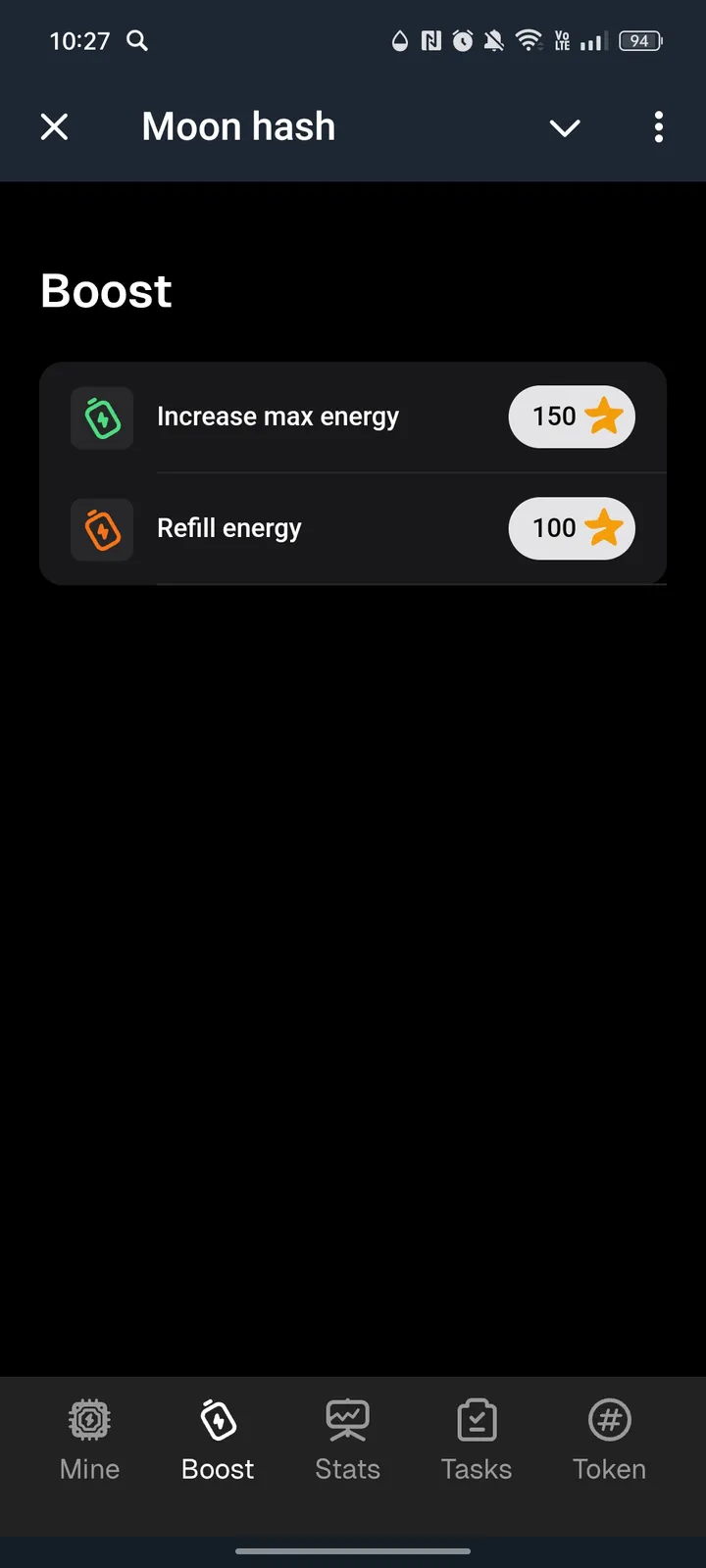Collapse the Moon hash mini app
The height and width of the screenshot is (1568, 706).
point(565,127)
